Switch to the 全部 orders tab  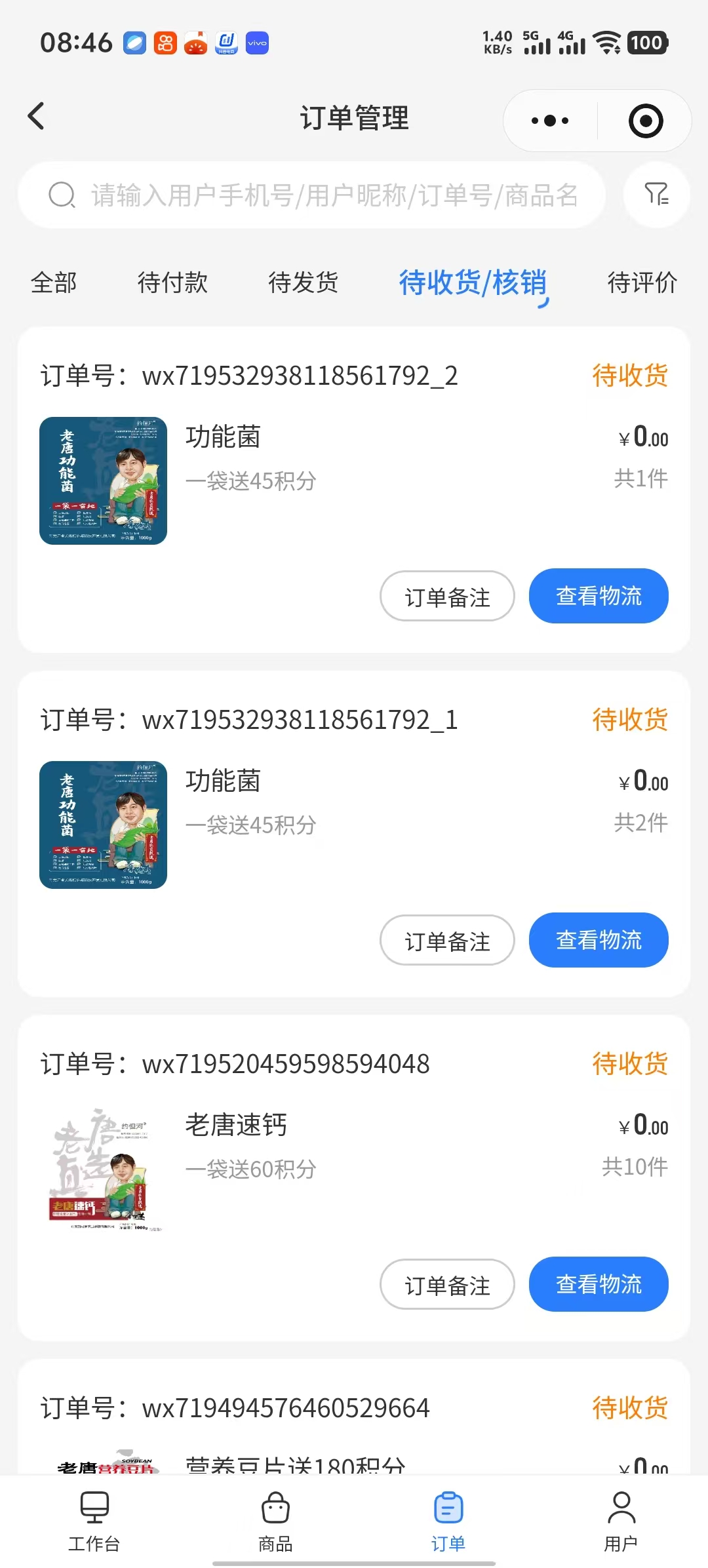click(54, 283)
